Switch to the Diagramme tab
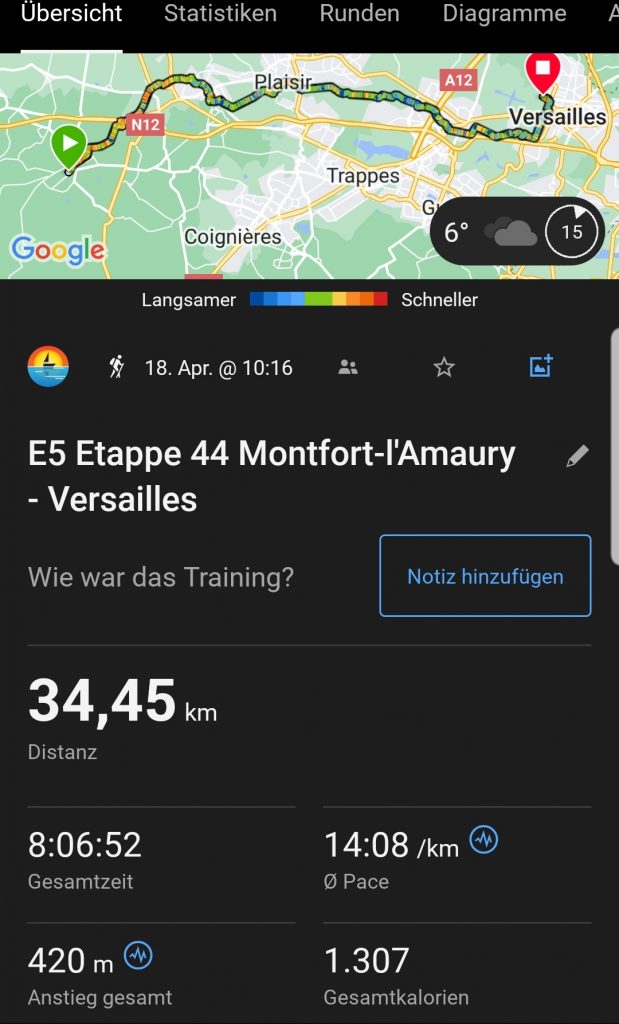Screen dimensions: 619x1024 click(504, 14)
